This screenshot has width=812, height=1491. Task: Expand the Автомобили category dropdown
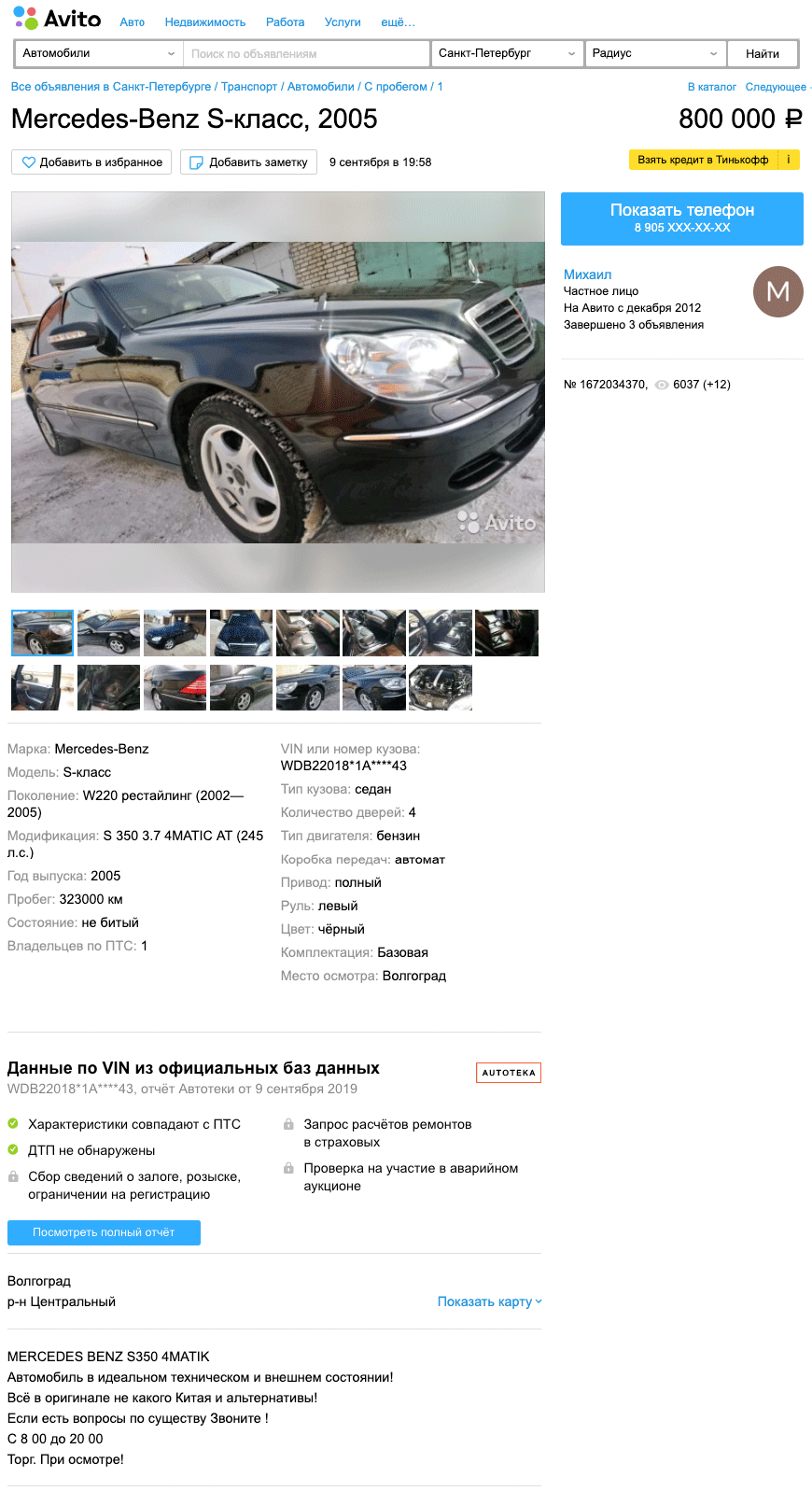[99, 53]
